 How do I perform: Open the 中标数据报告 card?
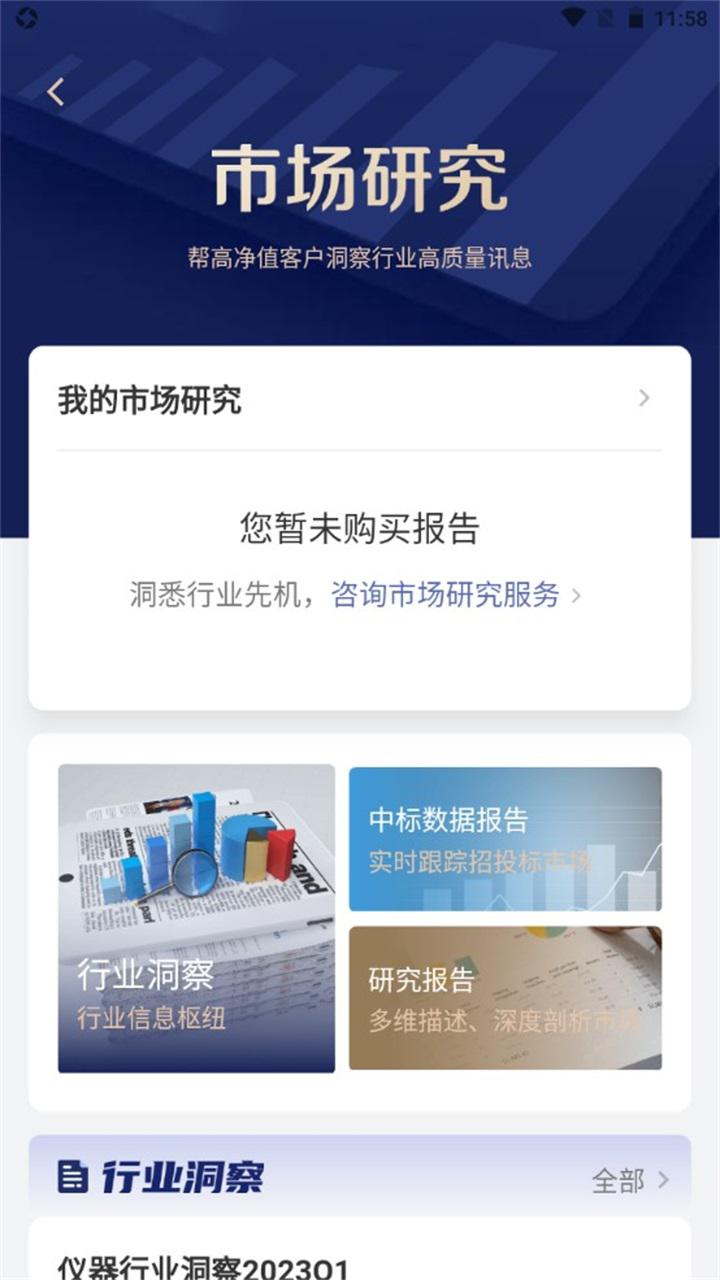(505, 839)
